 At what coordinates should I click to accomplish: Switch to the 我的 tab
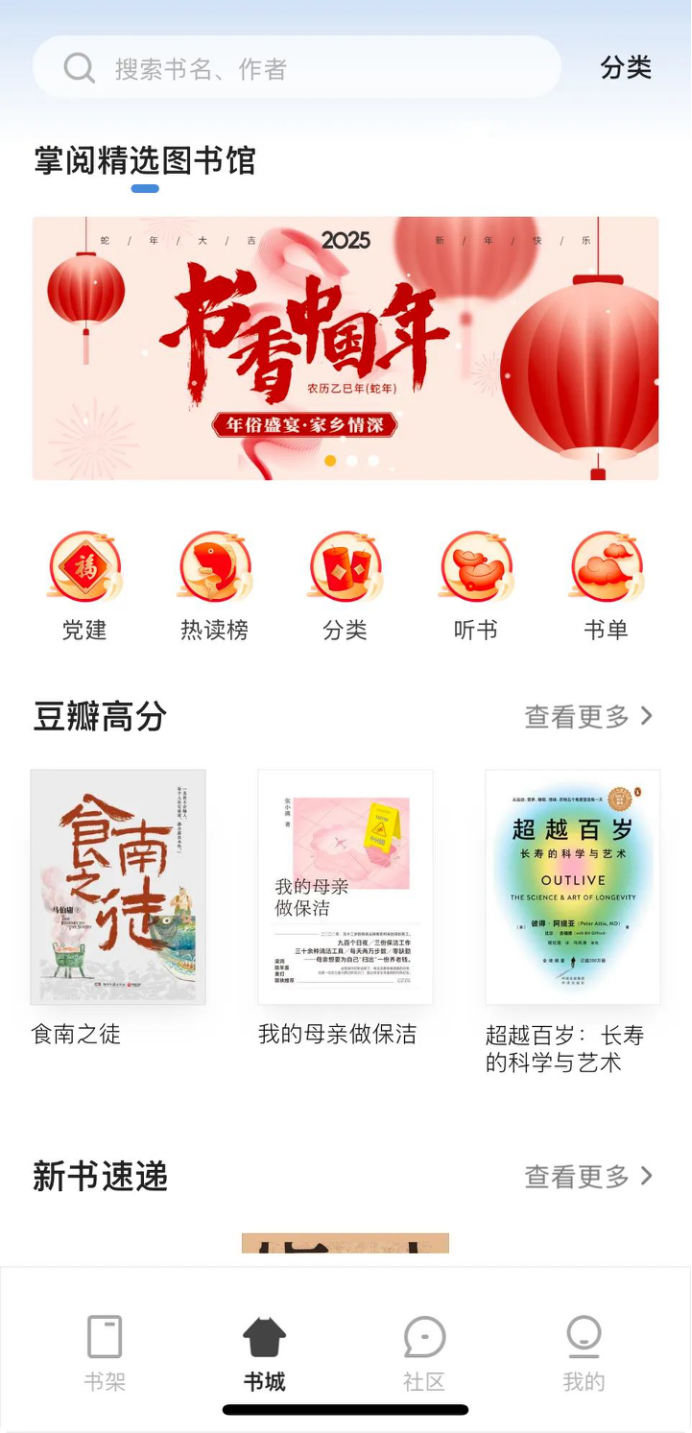tap(584, 1354)
